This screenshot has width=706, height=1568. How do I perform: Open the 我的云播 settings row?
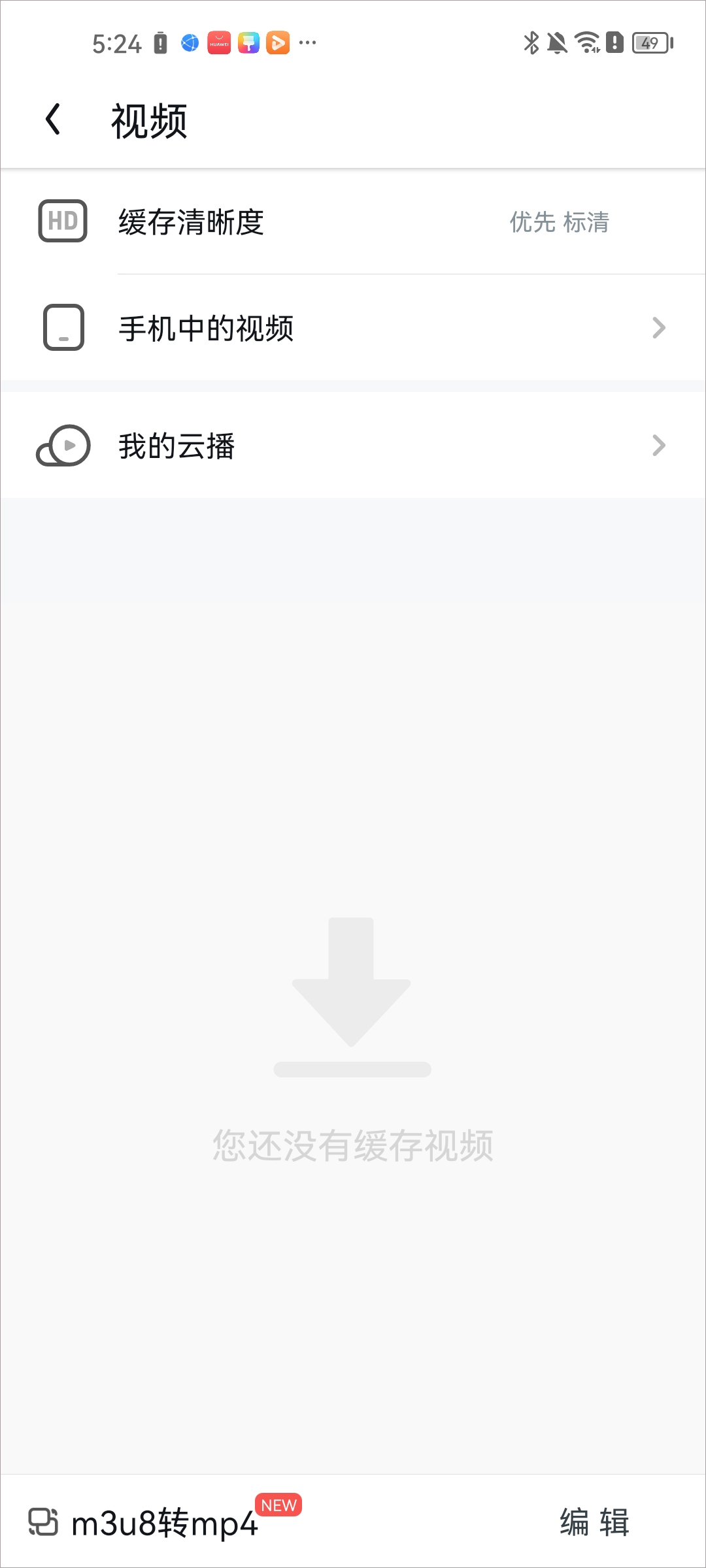point(261,446)
